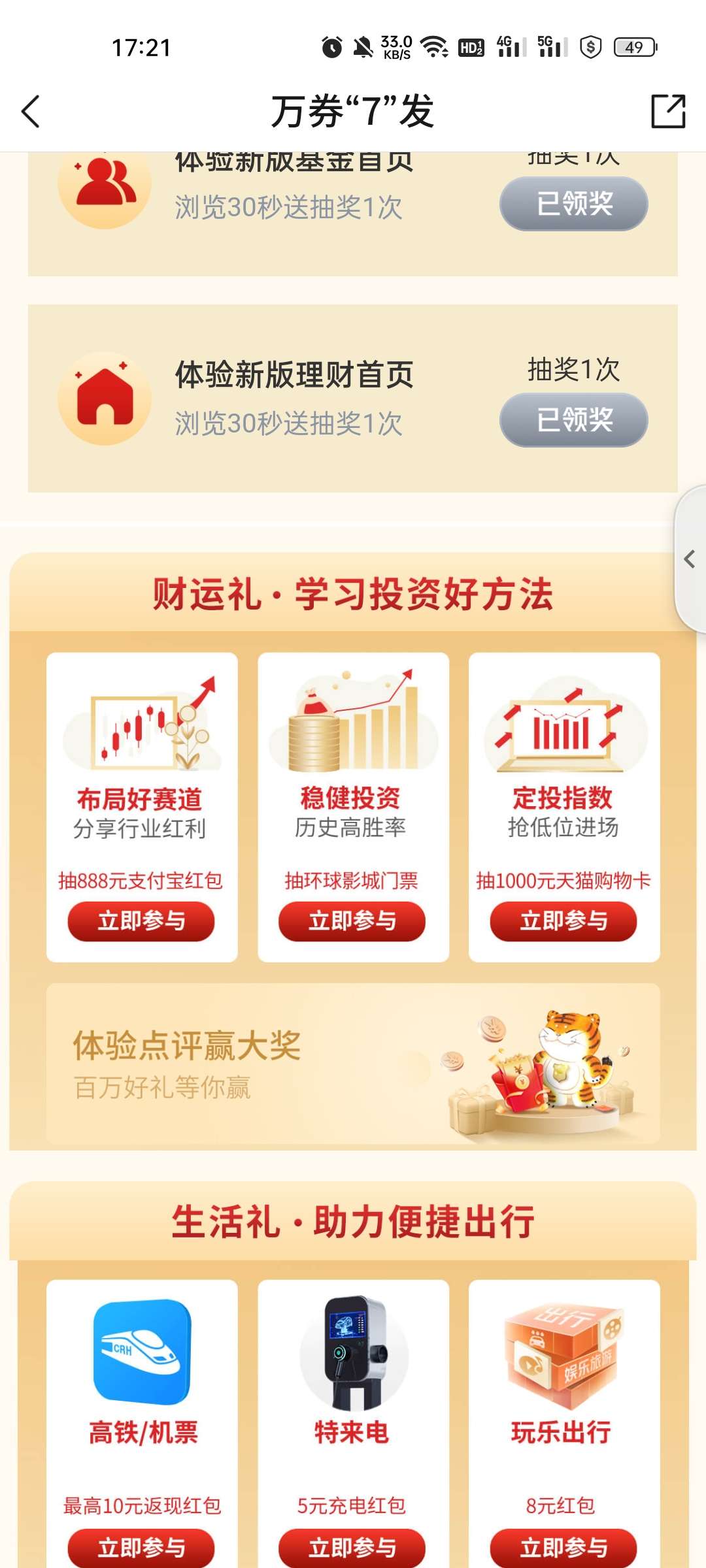Join 布局好赛道 with 立即参与

(141, 921)
